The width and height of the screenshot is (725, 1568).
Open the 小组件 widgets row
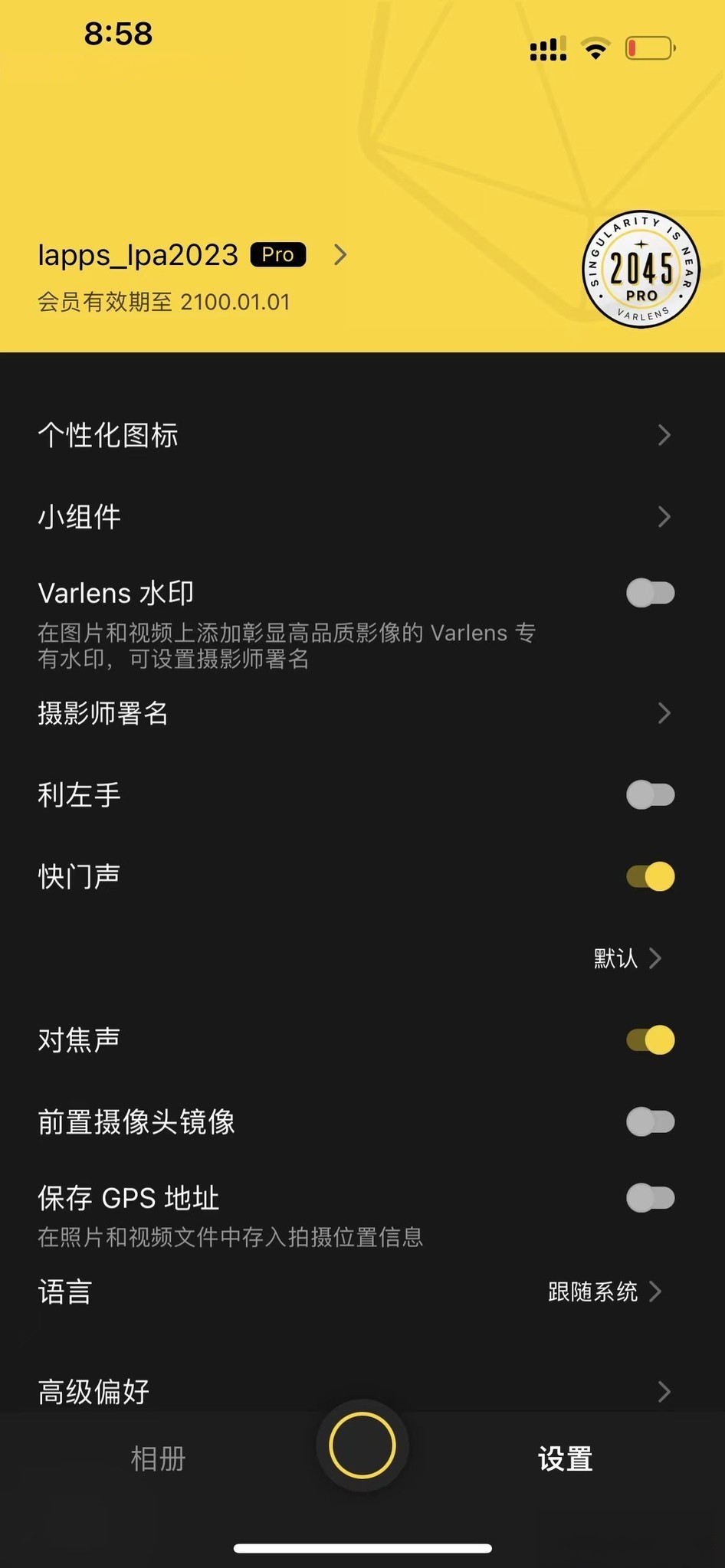click(362, 517)
